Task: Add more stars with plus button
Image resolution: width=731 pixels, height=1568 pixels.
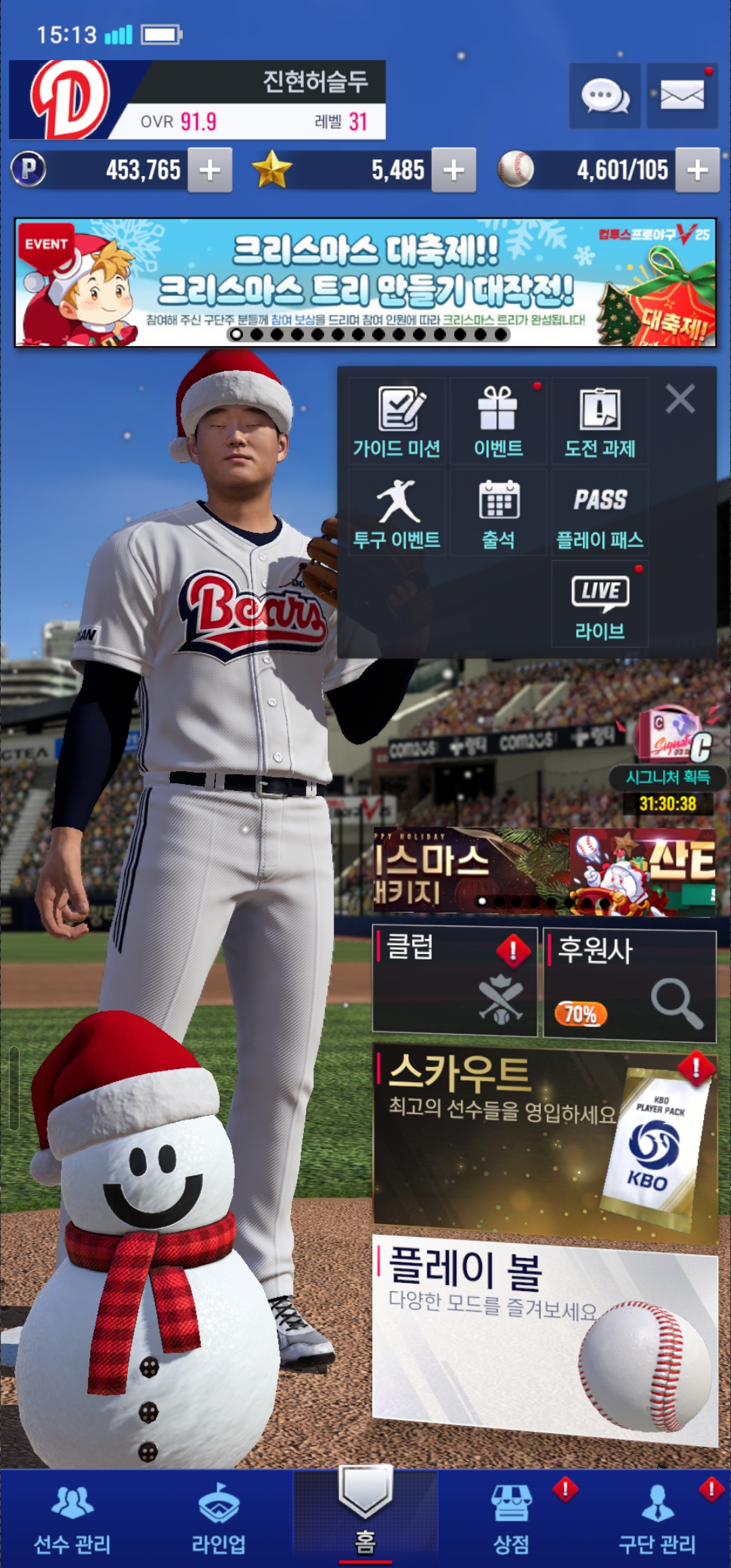Action: (453, 170)
